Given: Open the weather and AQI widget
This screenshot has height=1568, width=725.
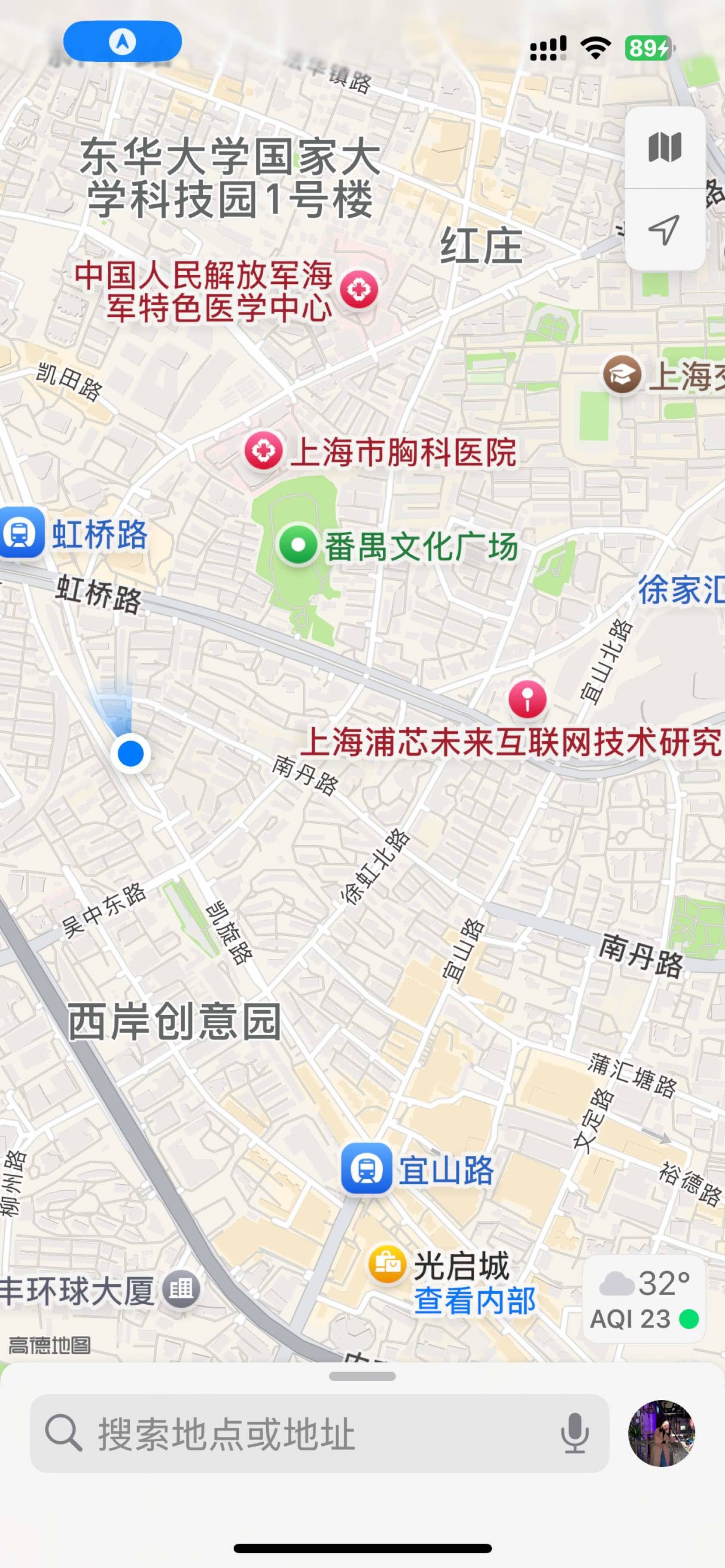Looking at the screenshot, I should click(x=645, y=1299).
